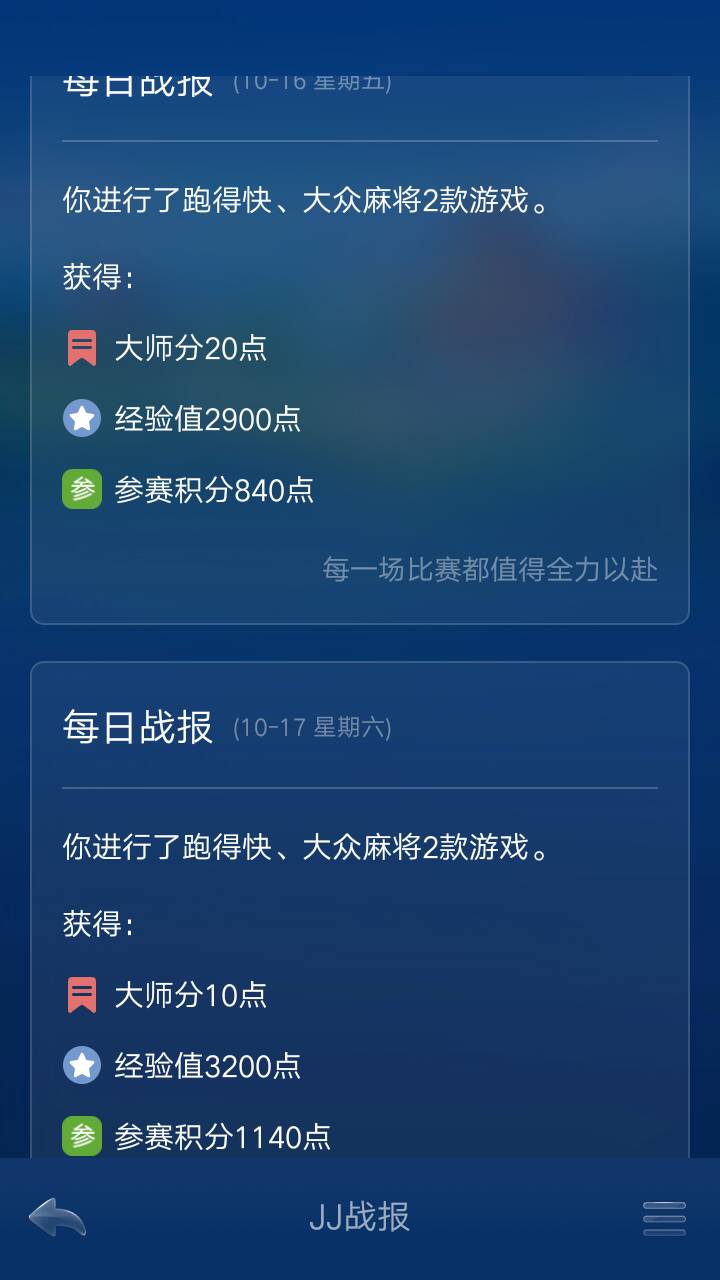This screenshot has width=720, height=1280.
Task: Tap the 大师分 icon in the 10-17 report
Action: click(x=81, y=995)
